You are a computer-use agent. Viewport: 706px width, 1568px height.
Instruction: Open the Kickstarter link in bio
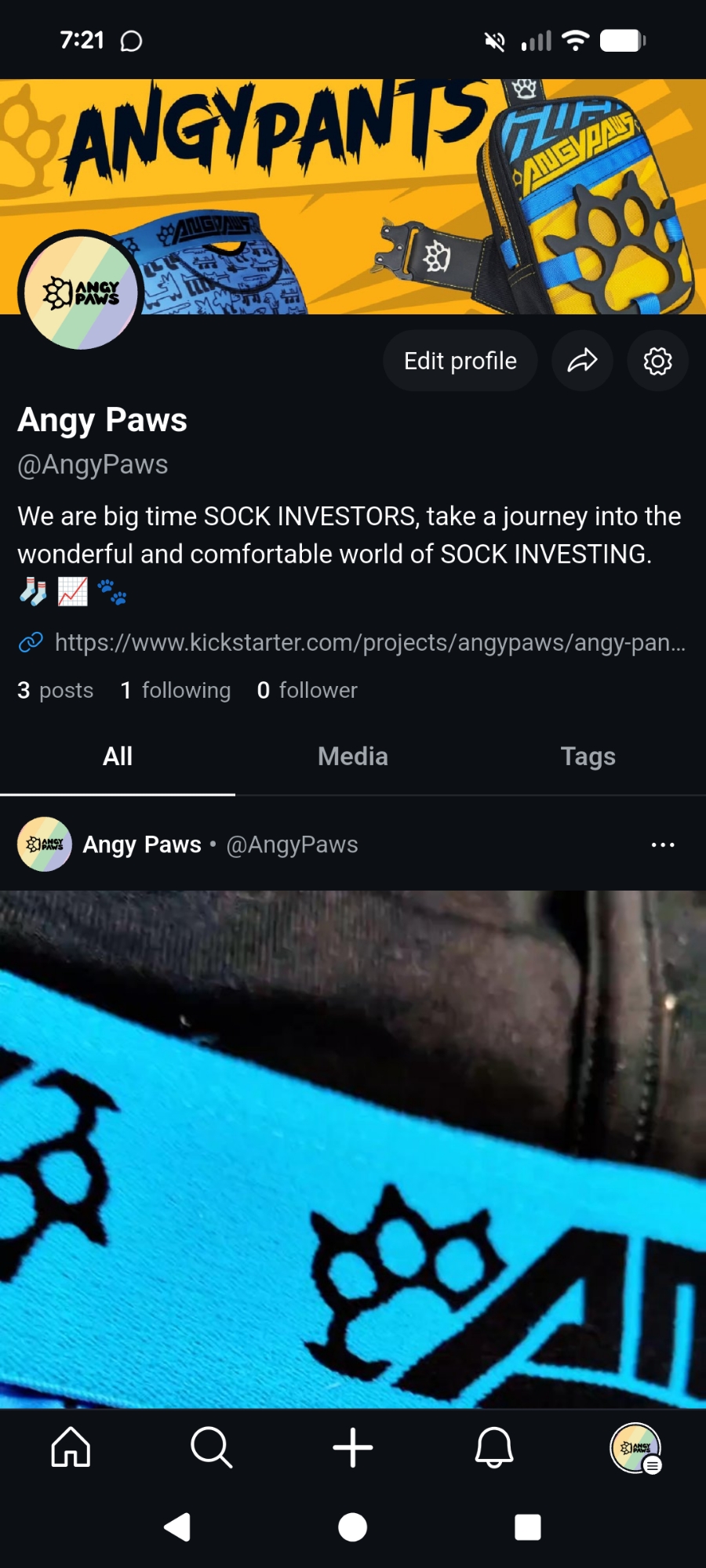point(369,643)
